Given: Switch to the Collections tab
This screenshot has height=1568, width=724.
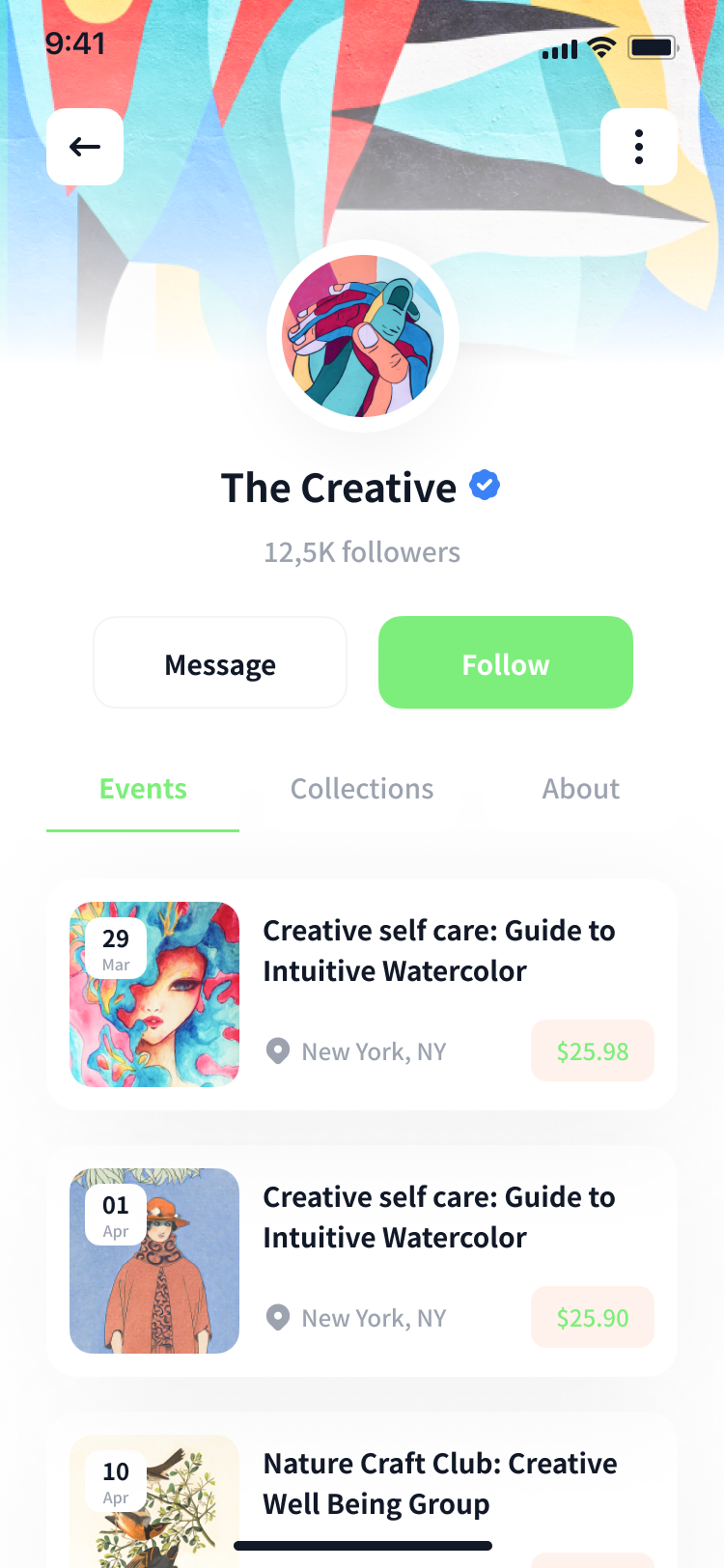Looking at the screenshot, I should 362,790.
